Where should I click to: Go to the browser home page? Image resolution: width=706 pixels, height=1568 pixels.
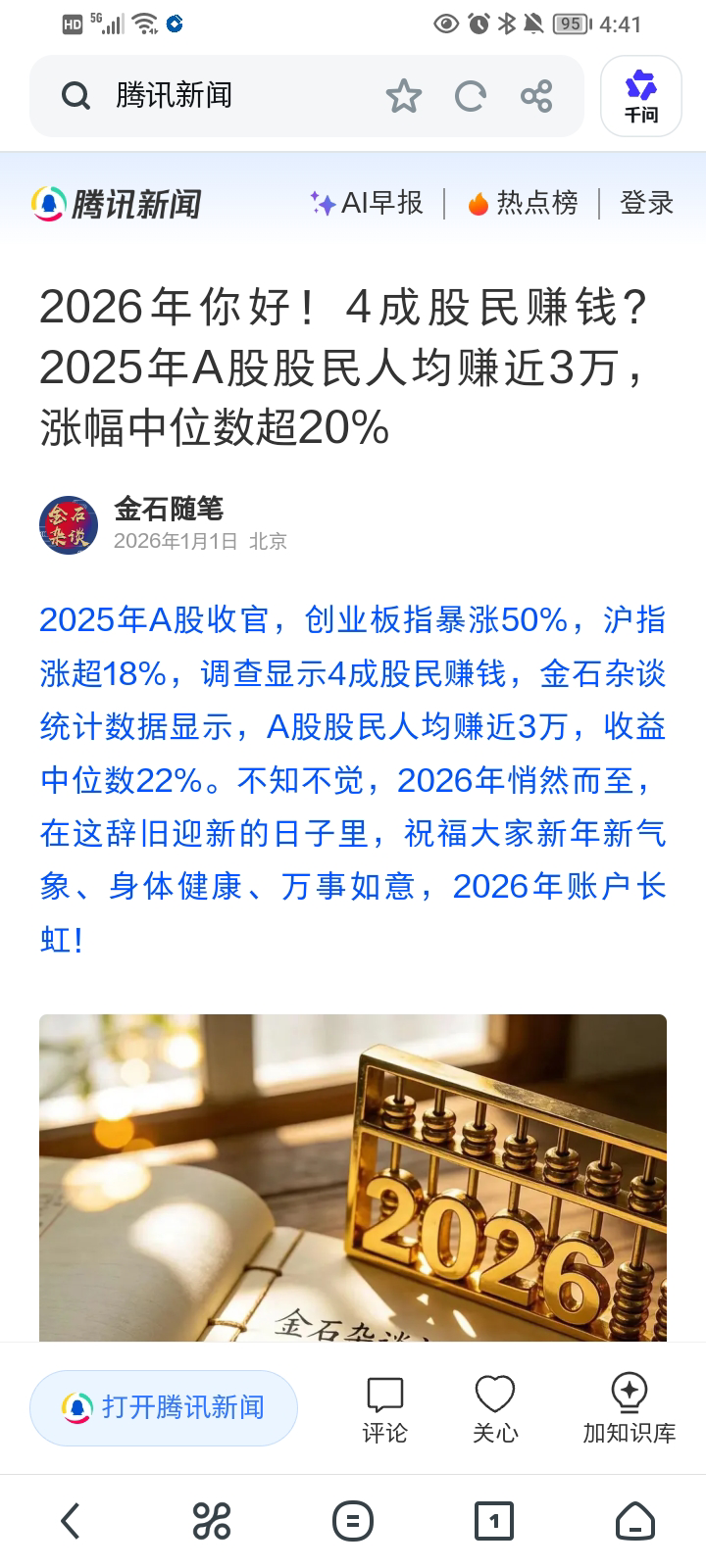click(635, 1521)
